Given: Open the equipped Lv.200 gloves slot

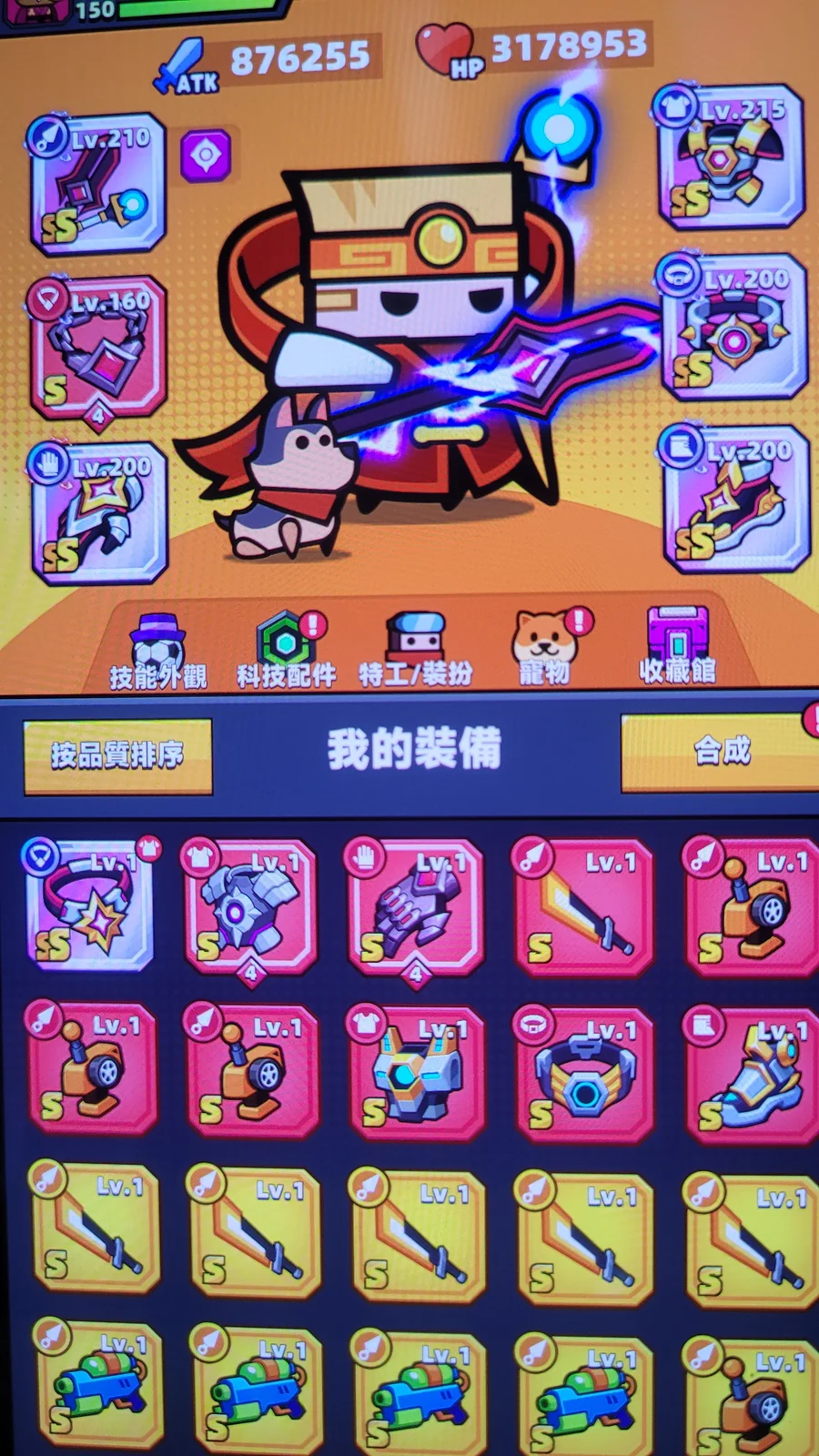Looking at the screenshot, I should [x=99, y=514].
